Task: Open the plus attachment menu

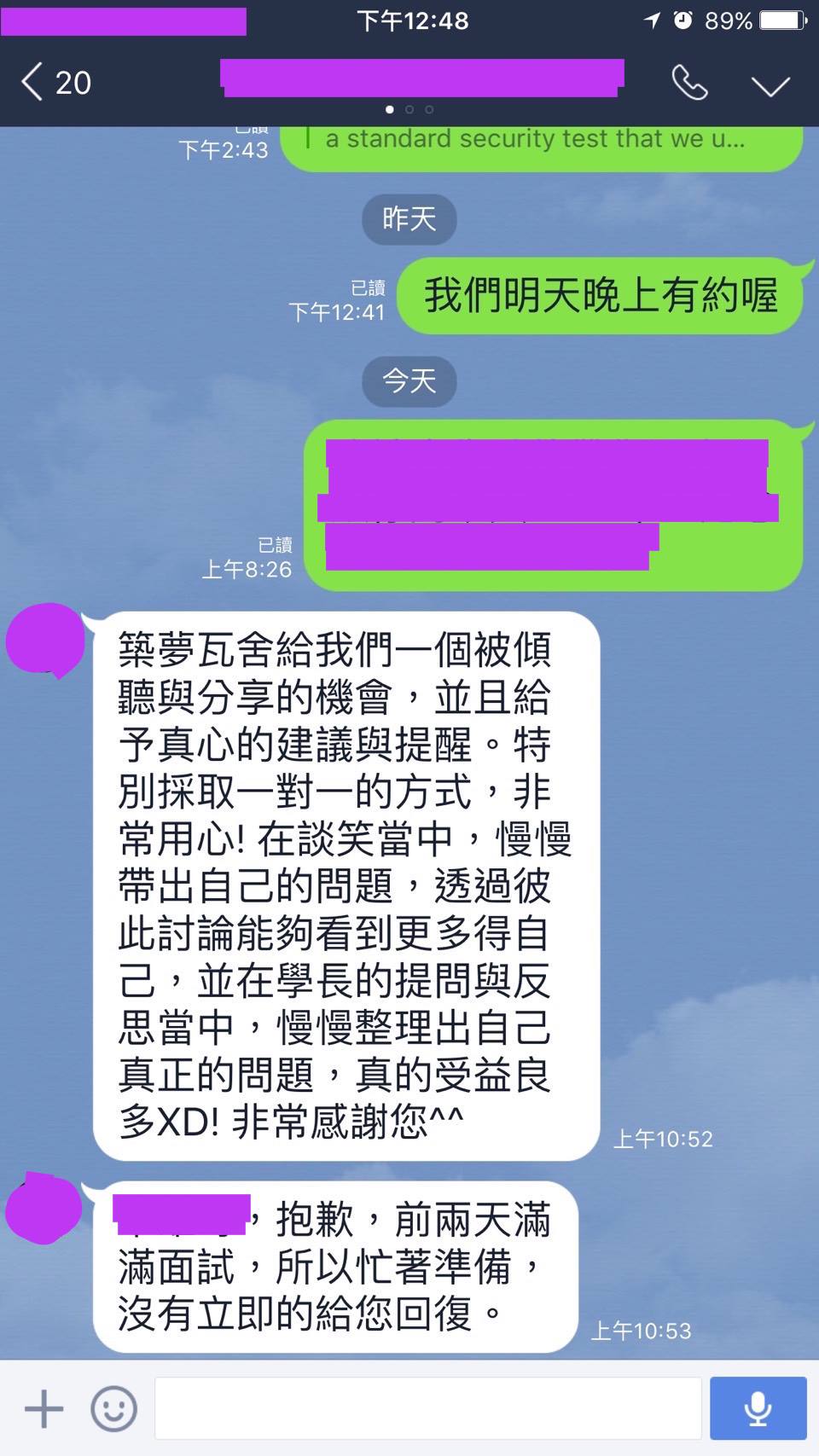Action: point(44,1408)
